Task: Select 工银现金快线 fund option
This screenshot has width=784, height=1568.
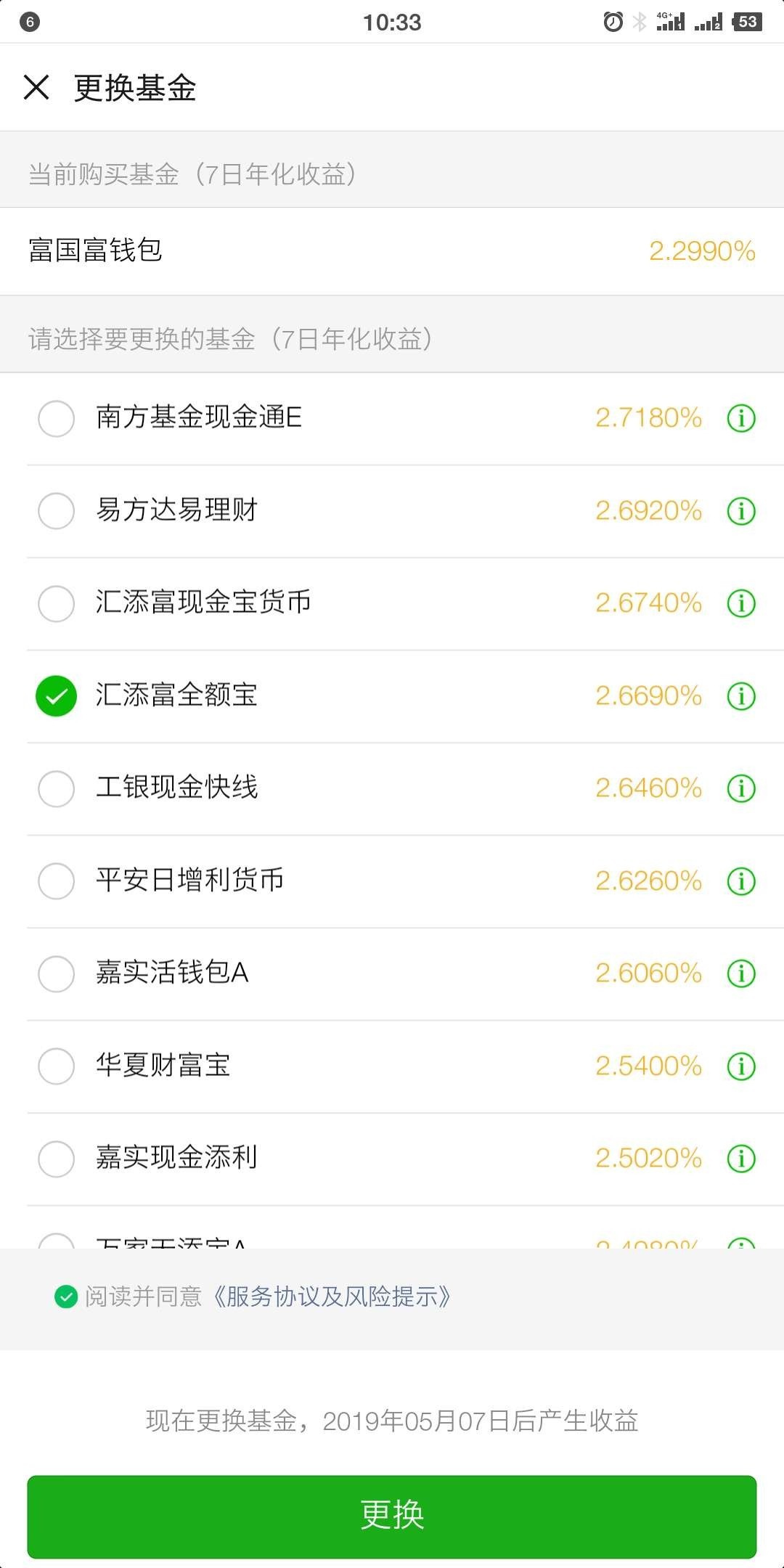Action: (x=55, y=788)
